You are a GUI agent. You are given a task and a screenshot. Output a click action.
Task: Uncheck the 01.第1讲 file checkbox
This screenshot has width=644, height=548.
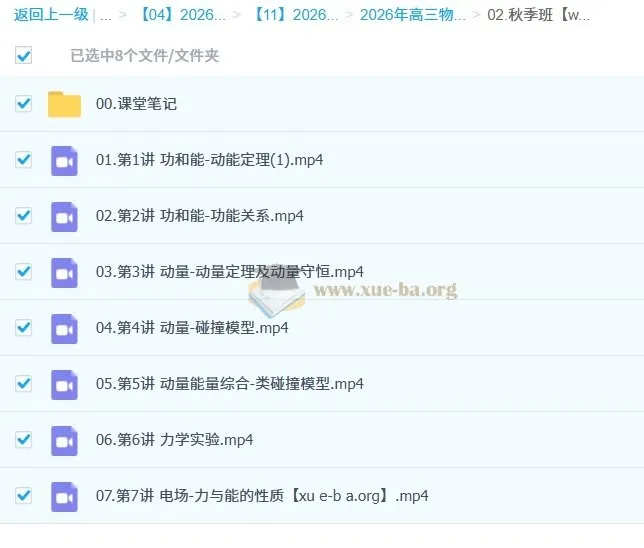(x=24, y=160)
